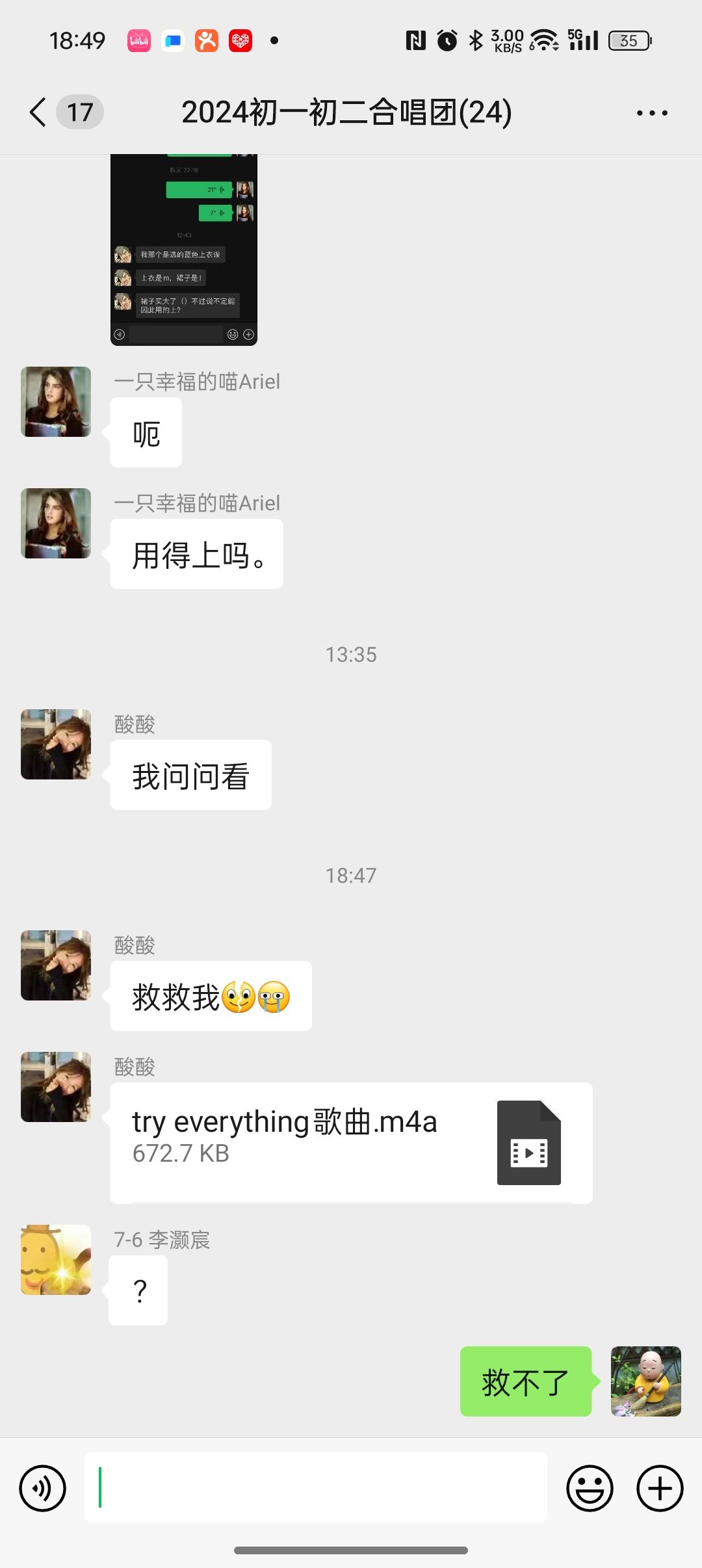Open the group chat overflow menu

652,113
